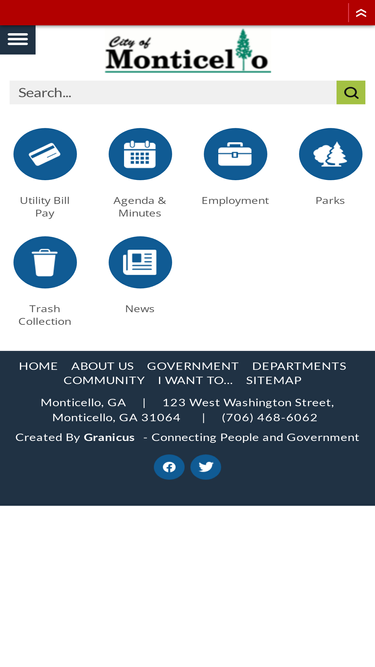Image resolution: width=375 pixels, height=667 pixels.
Task: Select the Parks shortcut
Action: (330, 167)
